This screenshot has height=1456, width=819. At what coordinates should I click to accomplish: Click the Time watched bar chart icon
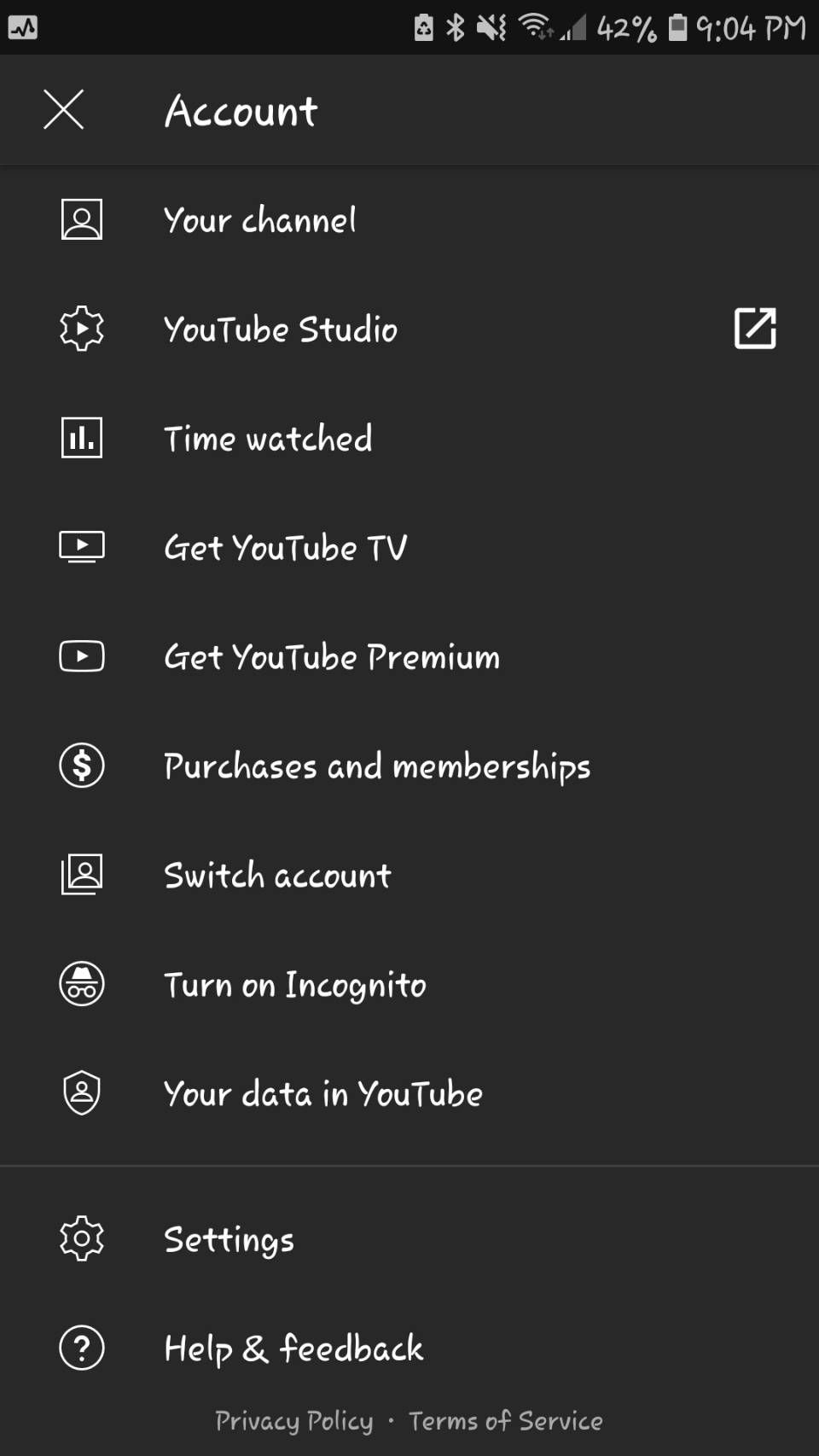(x=81, y=437)
